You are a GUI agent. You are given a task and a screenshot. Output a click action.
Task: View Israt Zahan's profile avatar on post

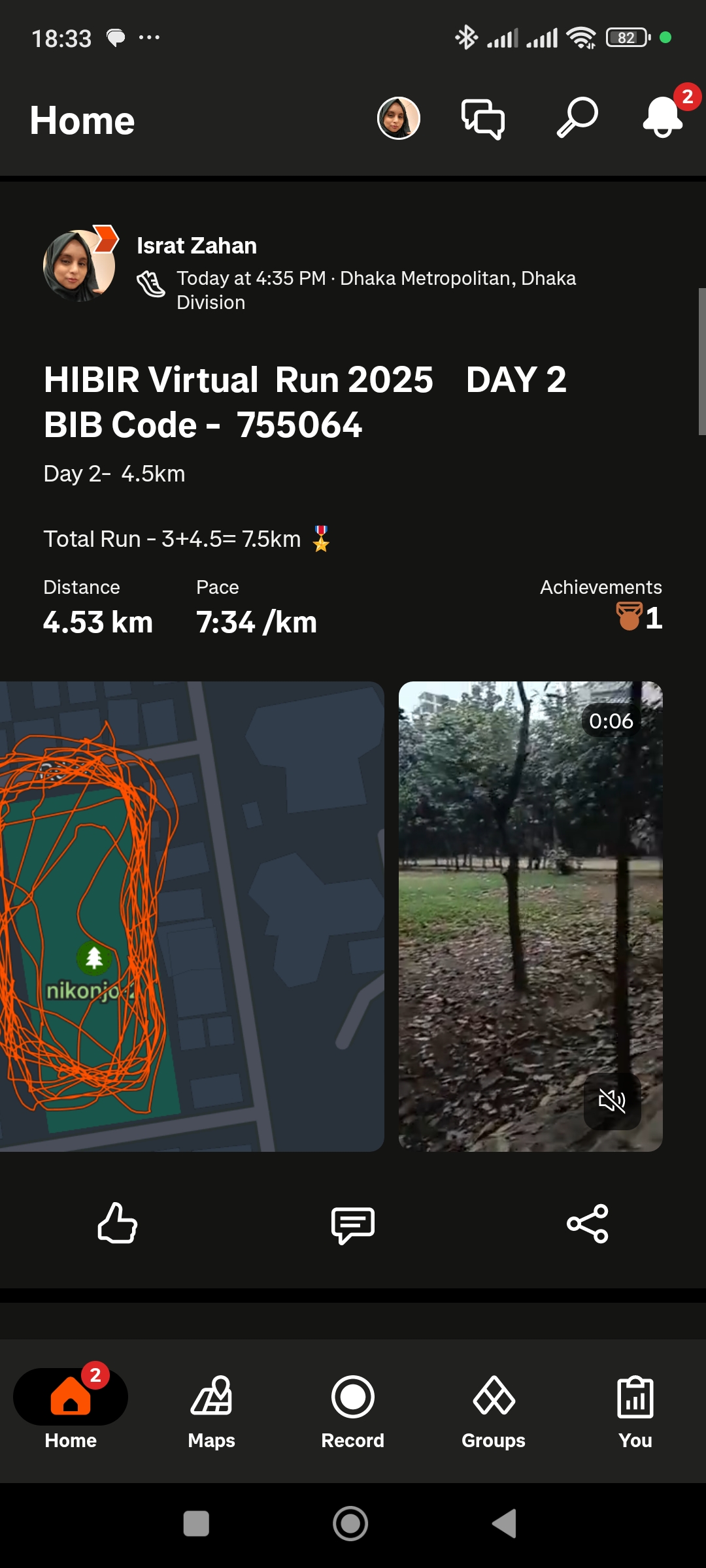[79, 265]
